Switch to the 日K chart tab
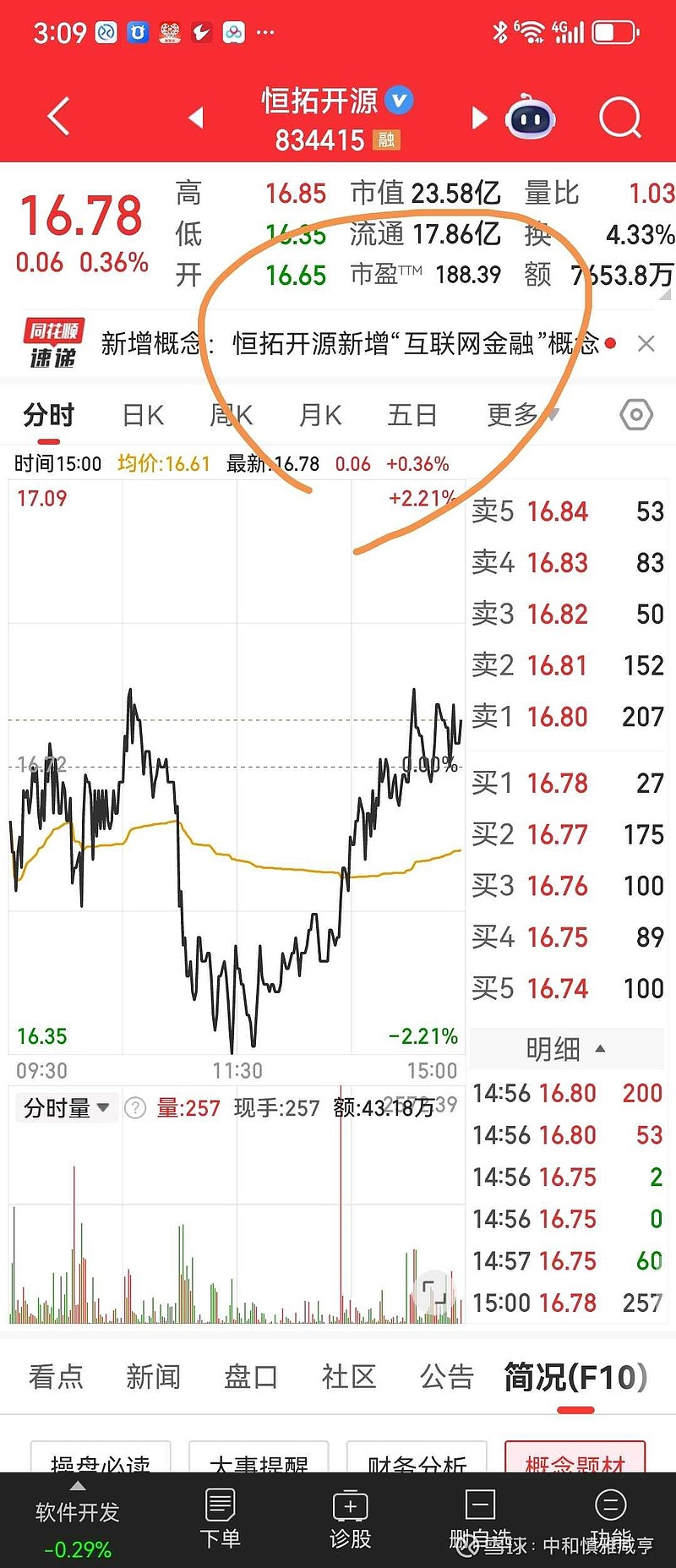This screenshot has width=676, height=1568. [143, 416]
